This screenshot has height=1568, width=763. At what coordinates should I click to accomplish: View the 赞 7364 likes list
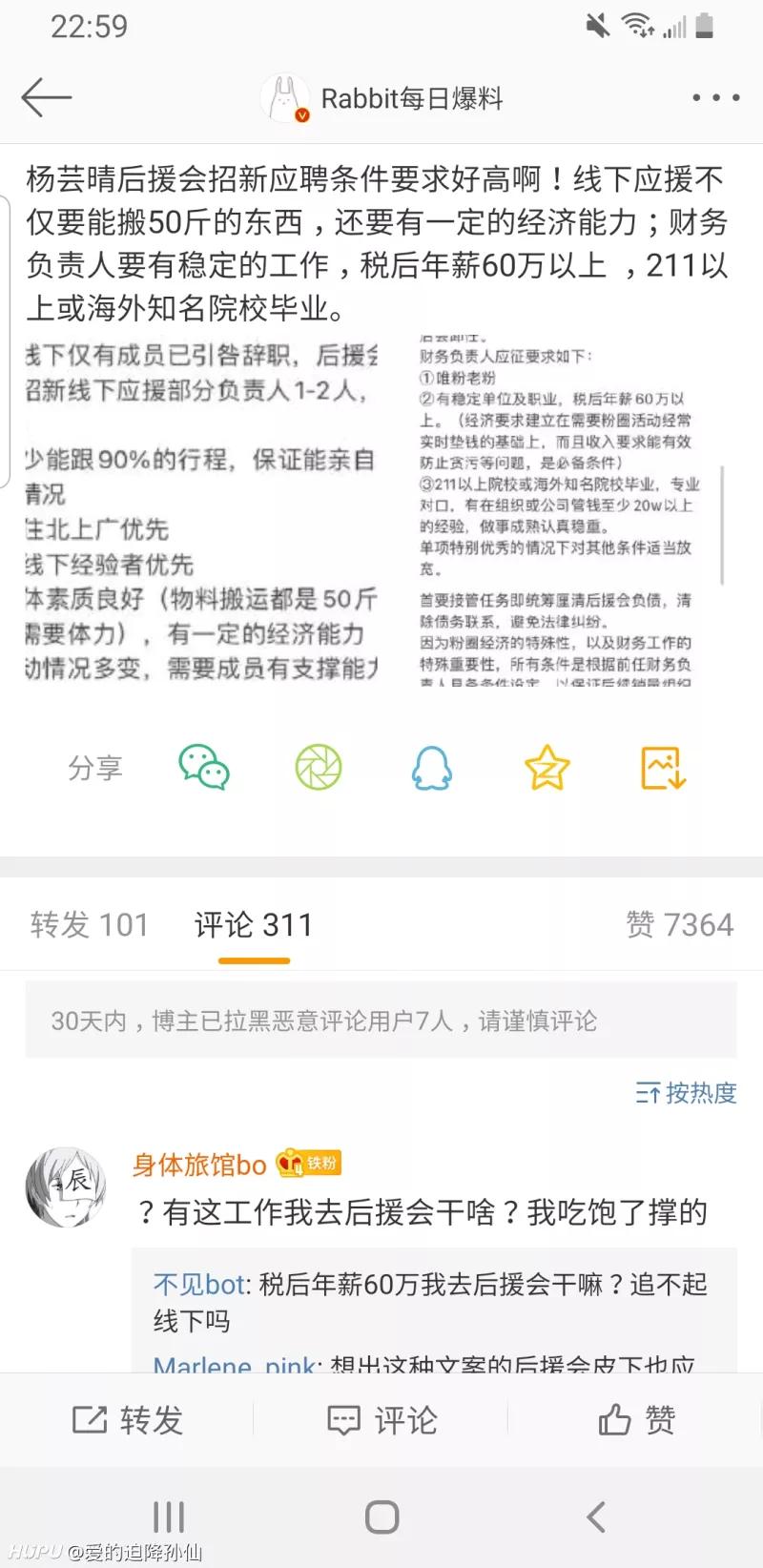[x=679, y=924]
